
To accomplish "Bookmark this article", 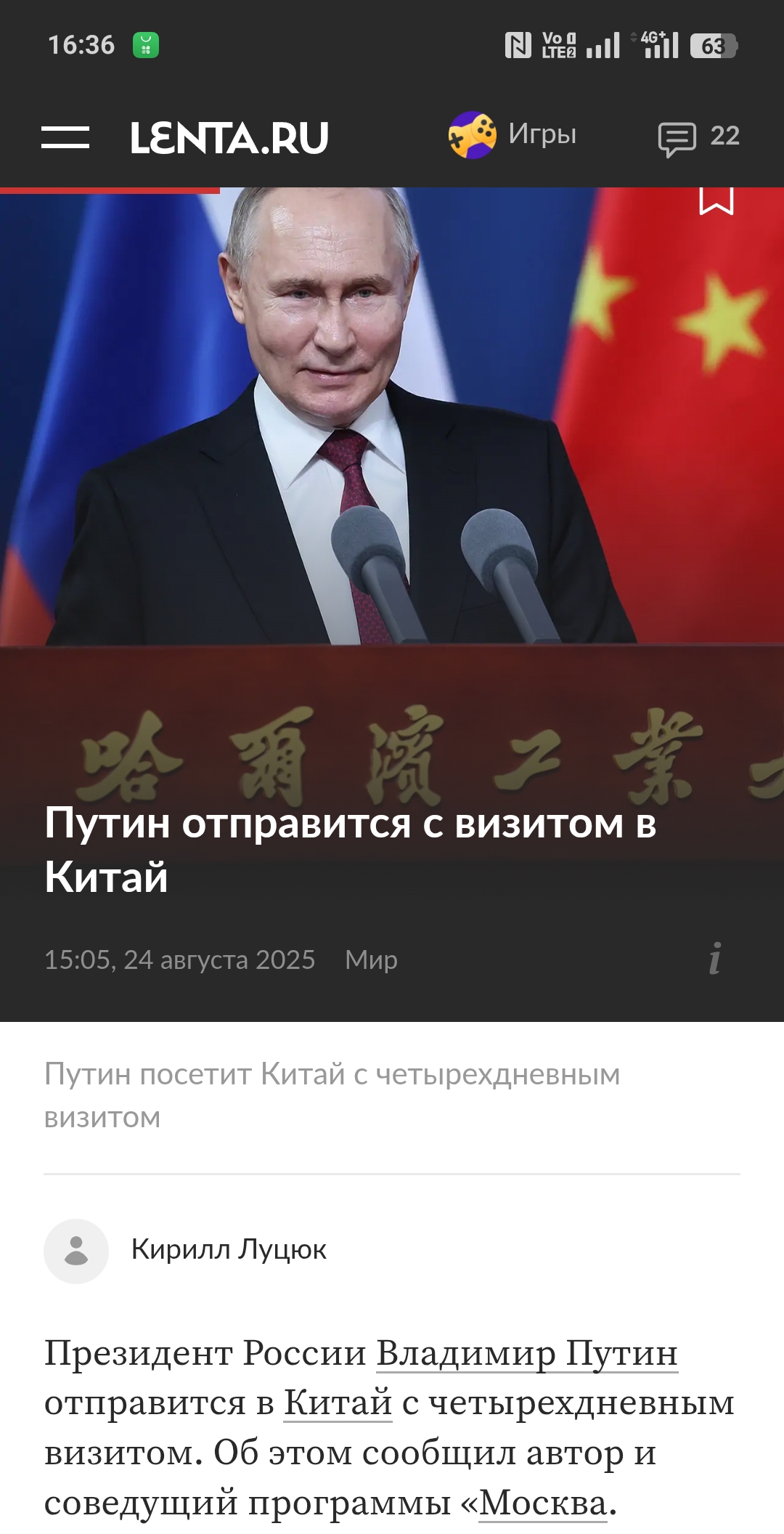I will click(716, 201).
